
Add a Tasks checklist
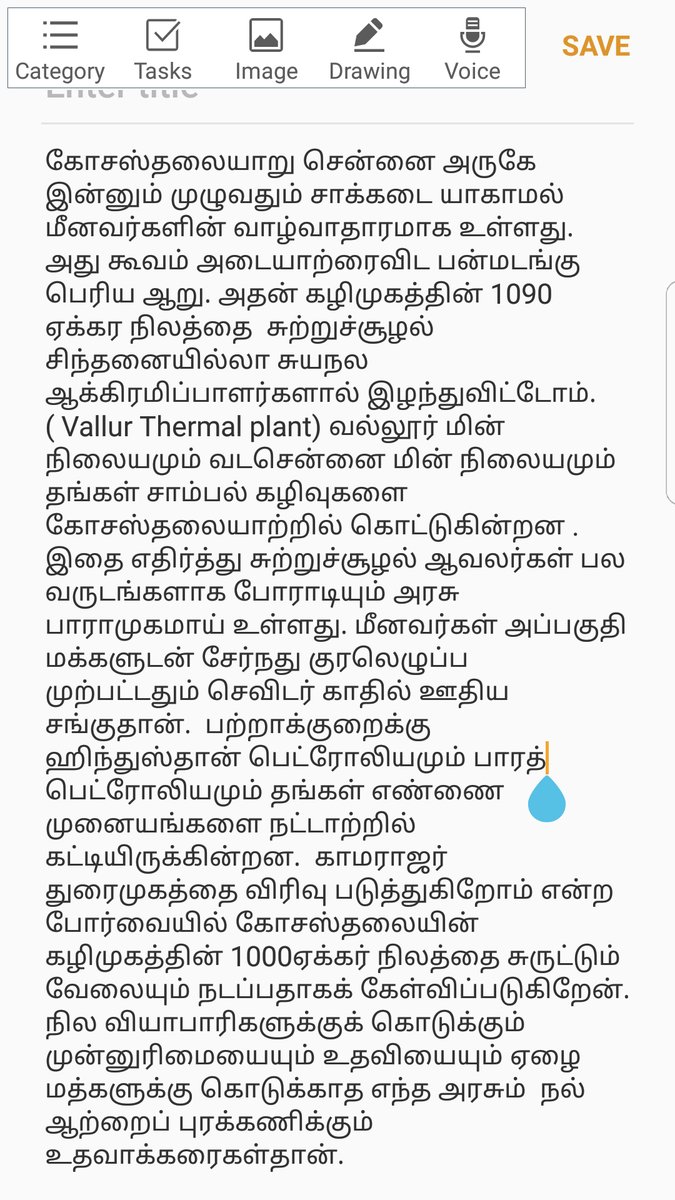tap(163, 48)
